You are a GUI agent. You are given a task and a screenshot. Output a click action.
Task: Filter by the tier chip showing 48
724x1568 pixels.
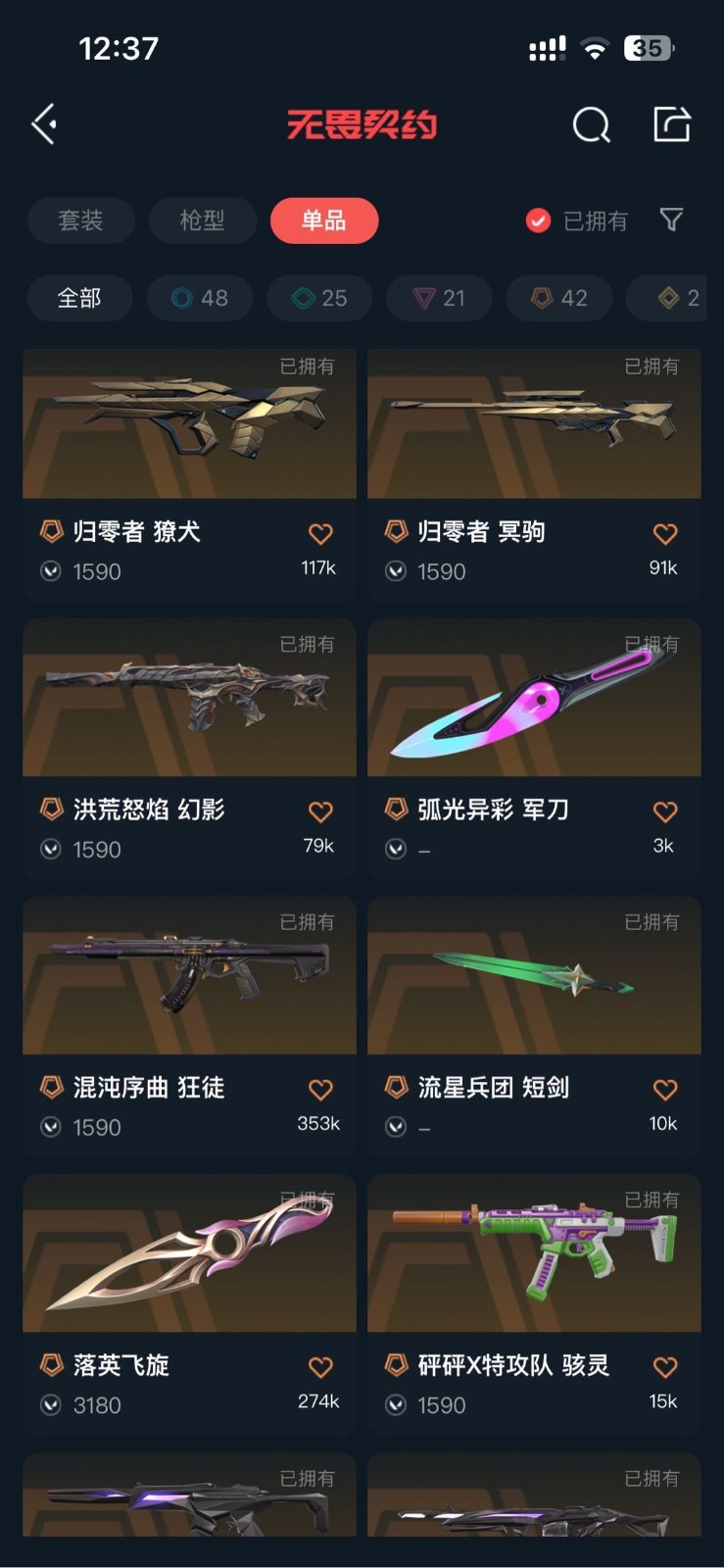[x=200, y=298]
